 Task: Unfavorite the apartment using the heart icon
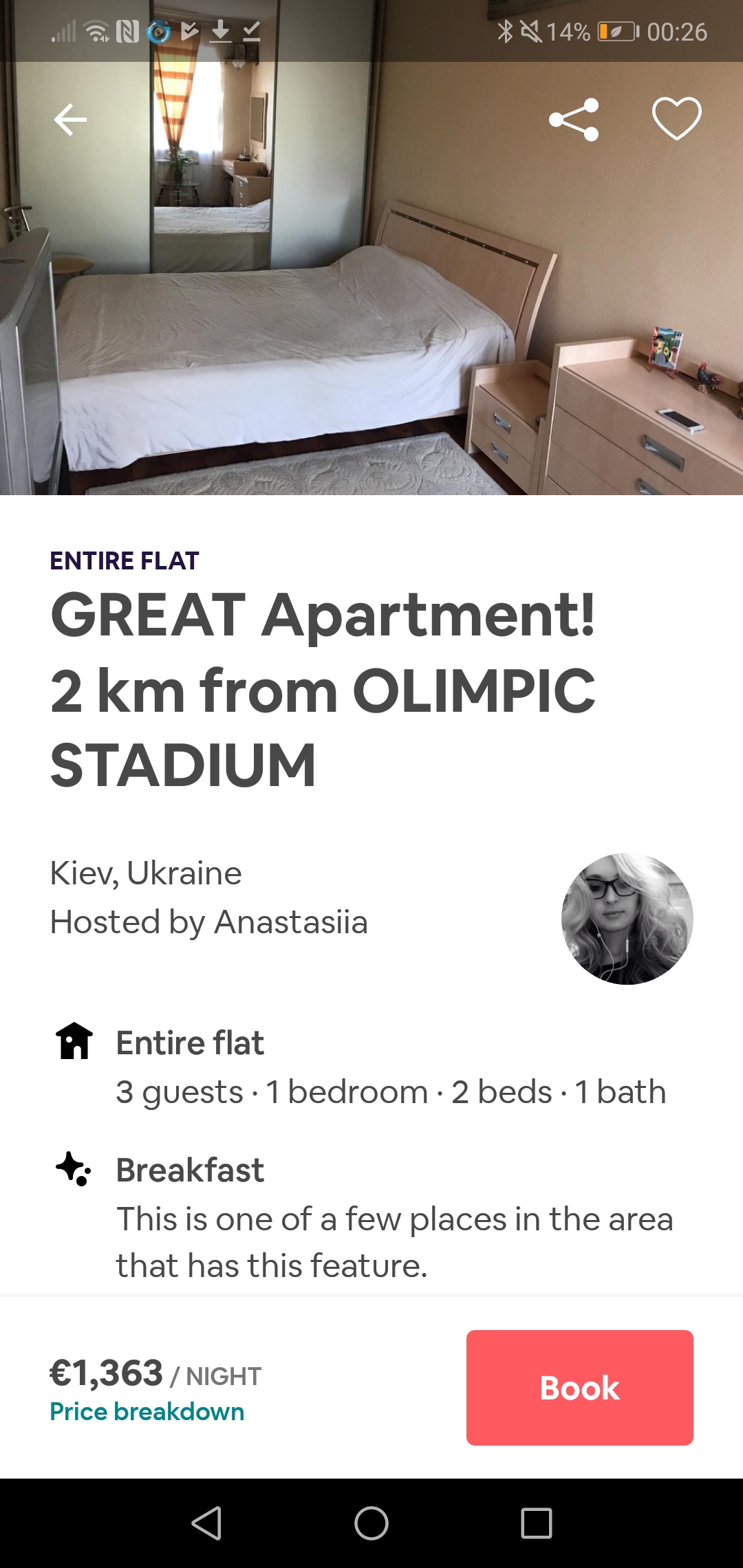click(x=677, y=120)
